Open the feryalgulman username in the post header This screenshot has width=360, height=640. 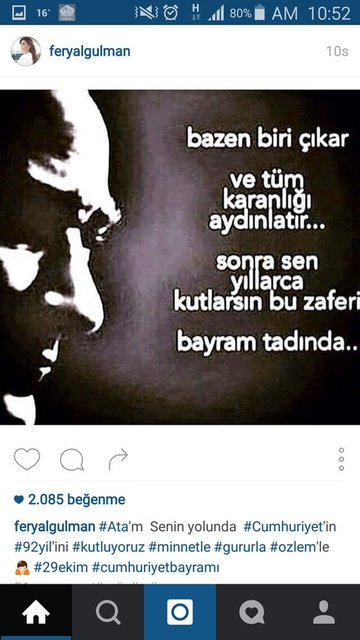click(x=89, y=51)
